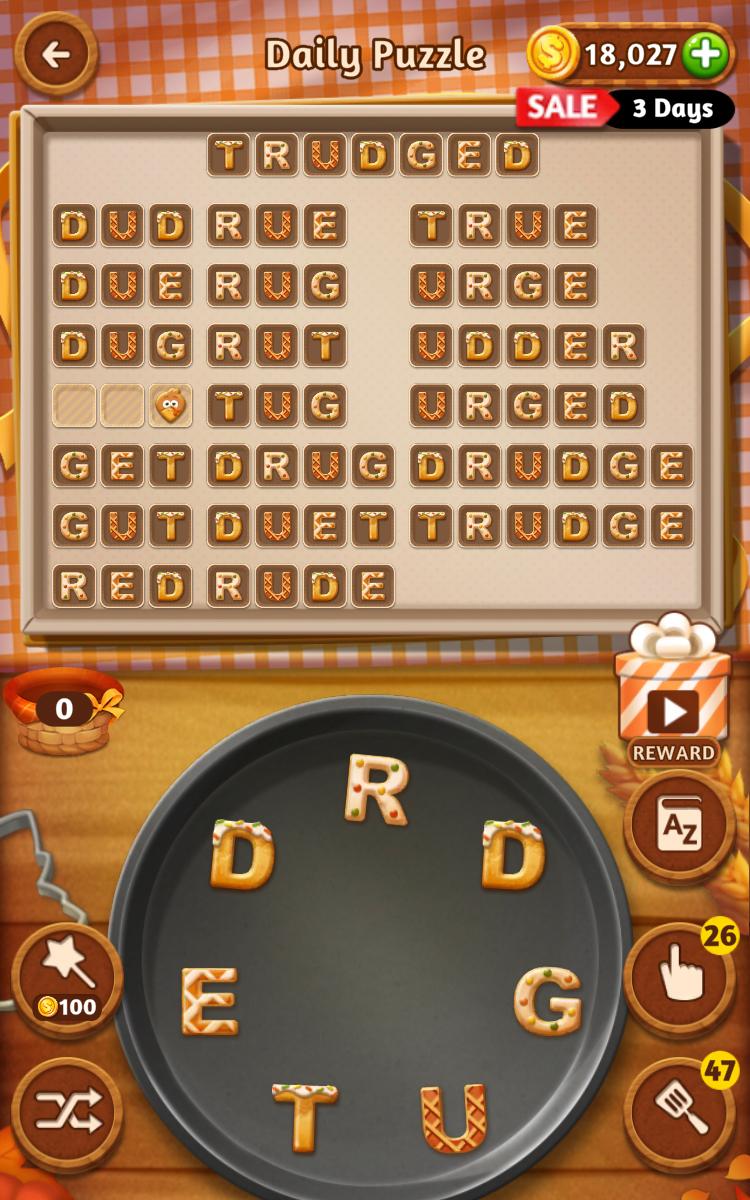Use the magic wand hint for 100 coins
Image resolution: width=750 pixels, height=1200 pixels.
pos(67,978)
